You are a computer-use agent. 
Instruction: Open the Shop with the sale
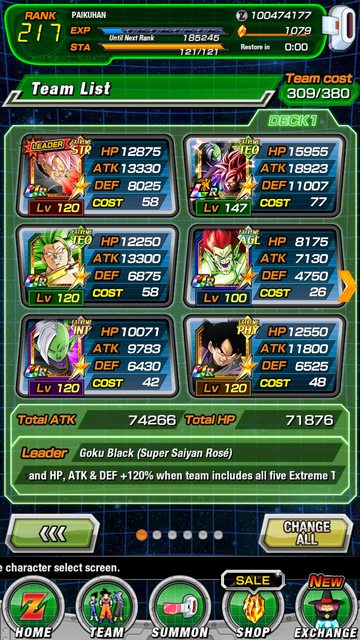click(253, 605)
